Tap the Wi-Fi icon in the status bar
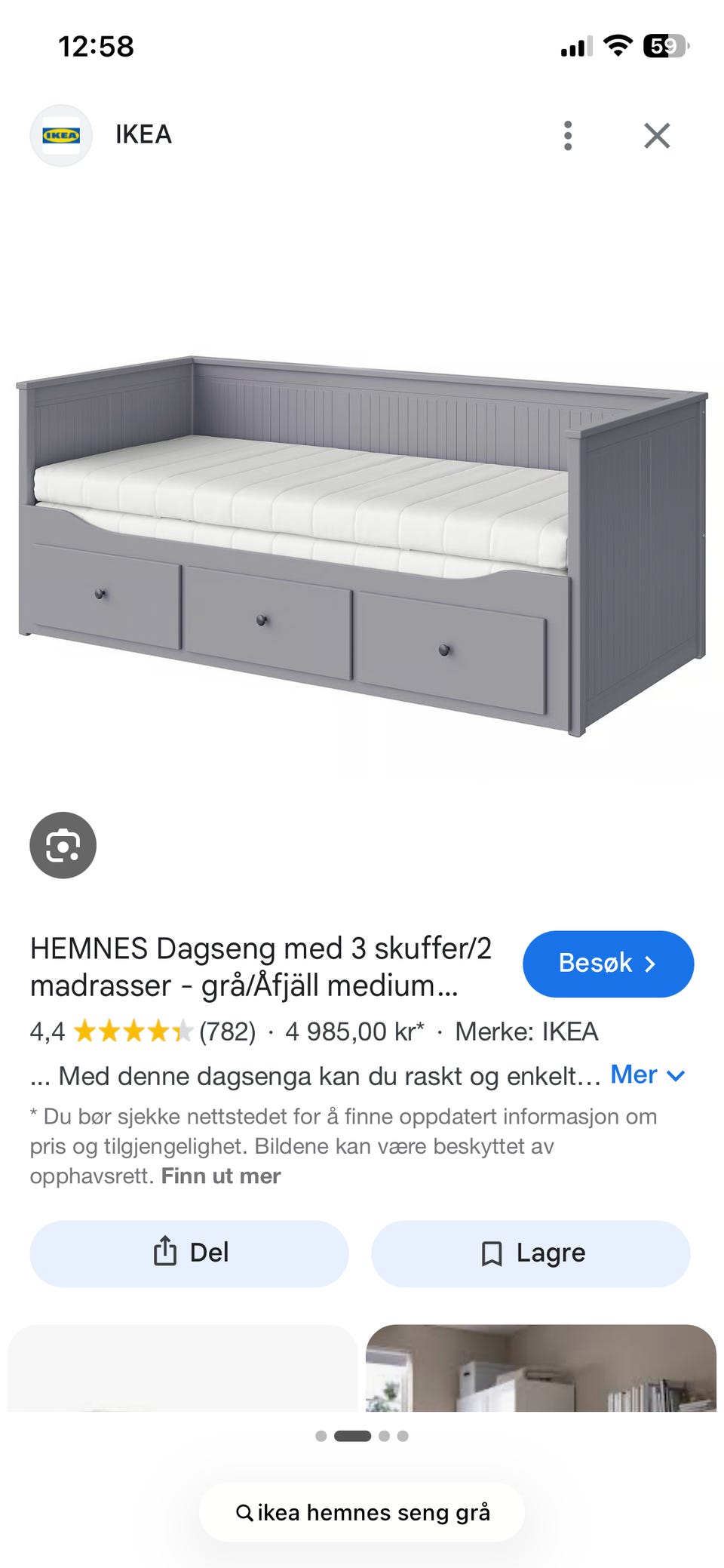724x1568 pixels. [617, 46]
